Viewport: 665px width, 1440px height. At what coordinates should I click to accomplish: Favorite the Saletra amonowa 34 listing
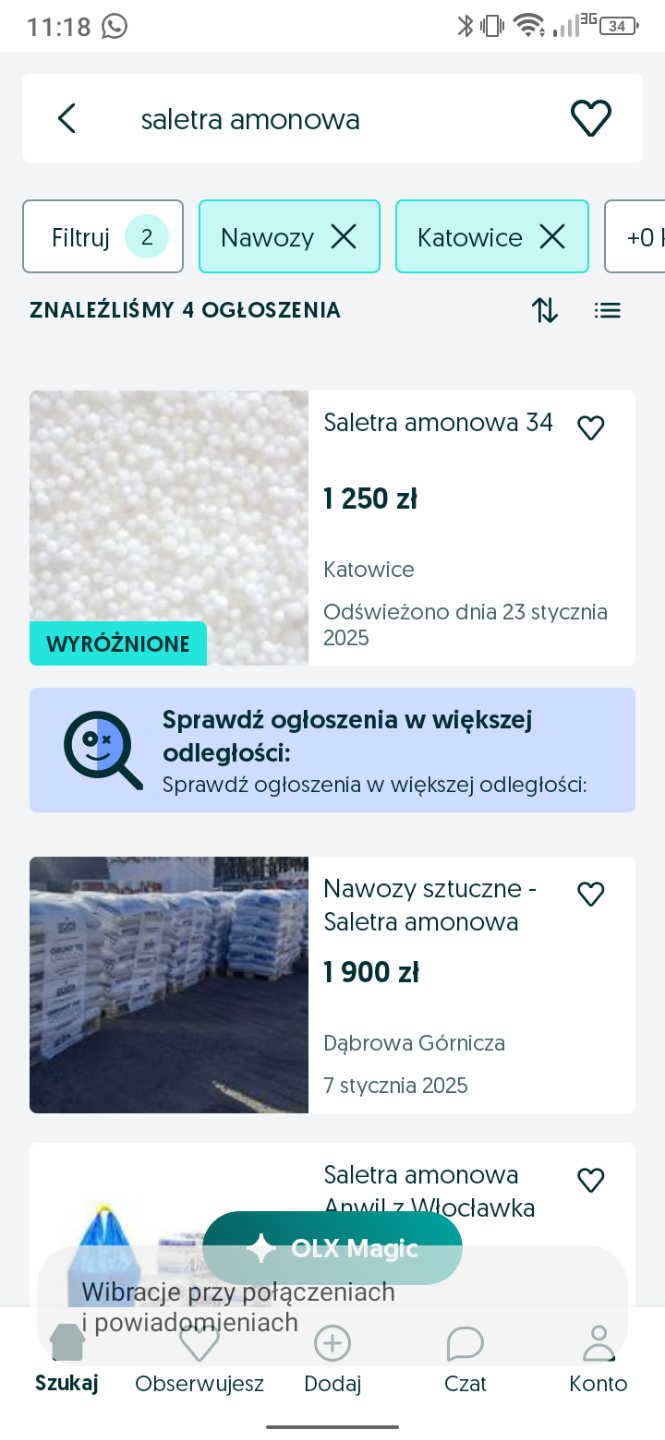click(591, 428)
